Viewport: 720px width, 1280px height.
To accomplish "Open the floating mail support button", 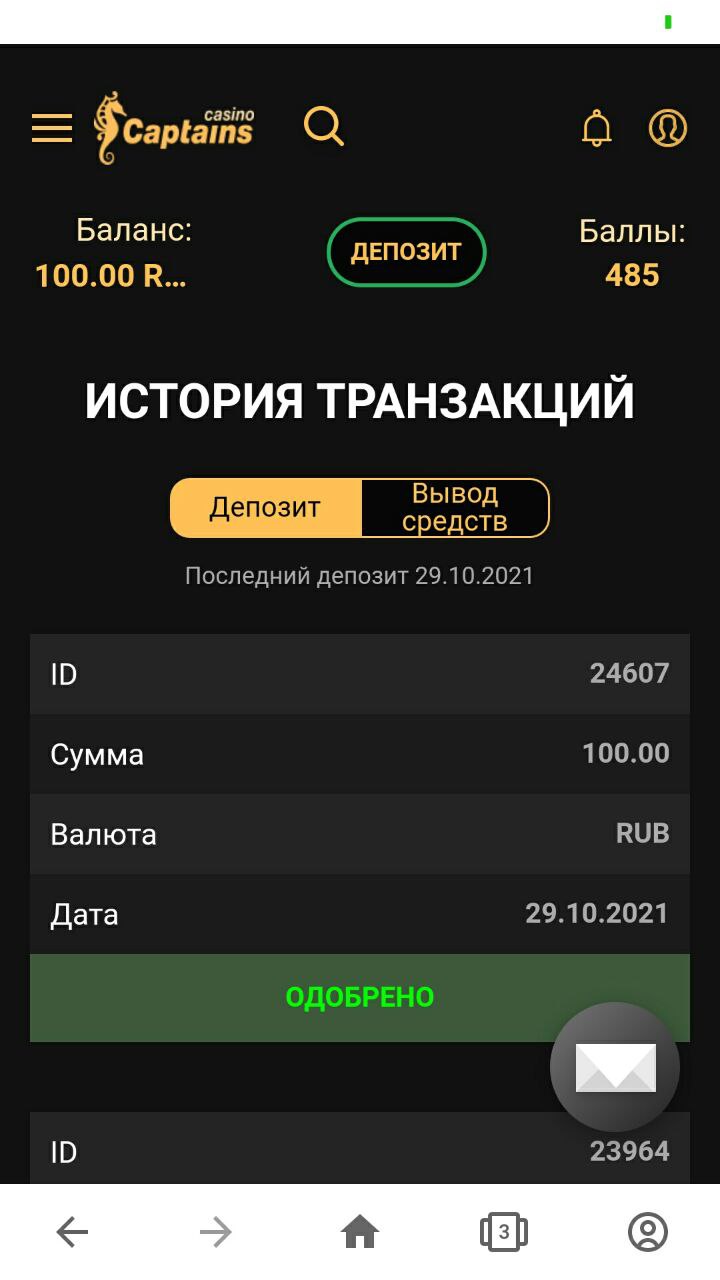I will pyautogui.click(x=615, y=1067).
